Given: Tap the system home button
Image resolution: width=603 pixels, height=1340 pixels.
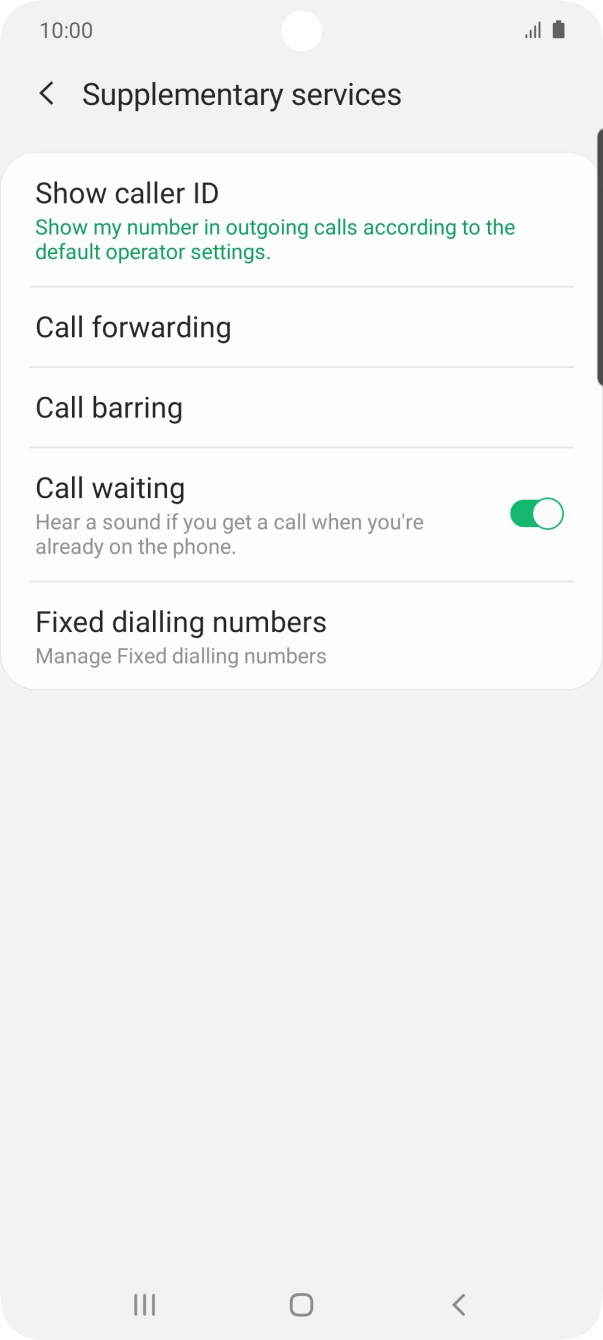Looking at the screenshot, I should pos(301,1304).
